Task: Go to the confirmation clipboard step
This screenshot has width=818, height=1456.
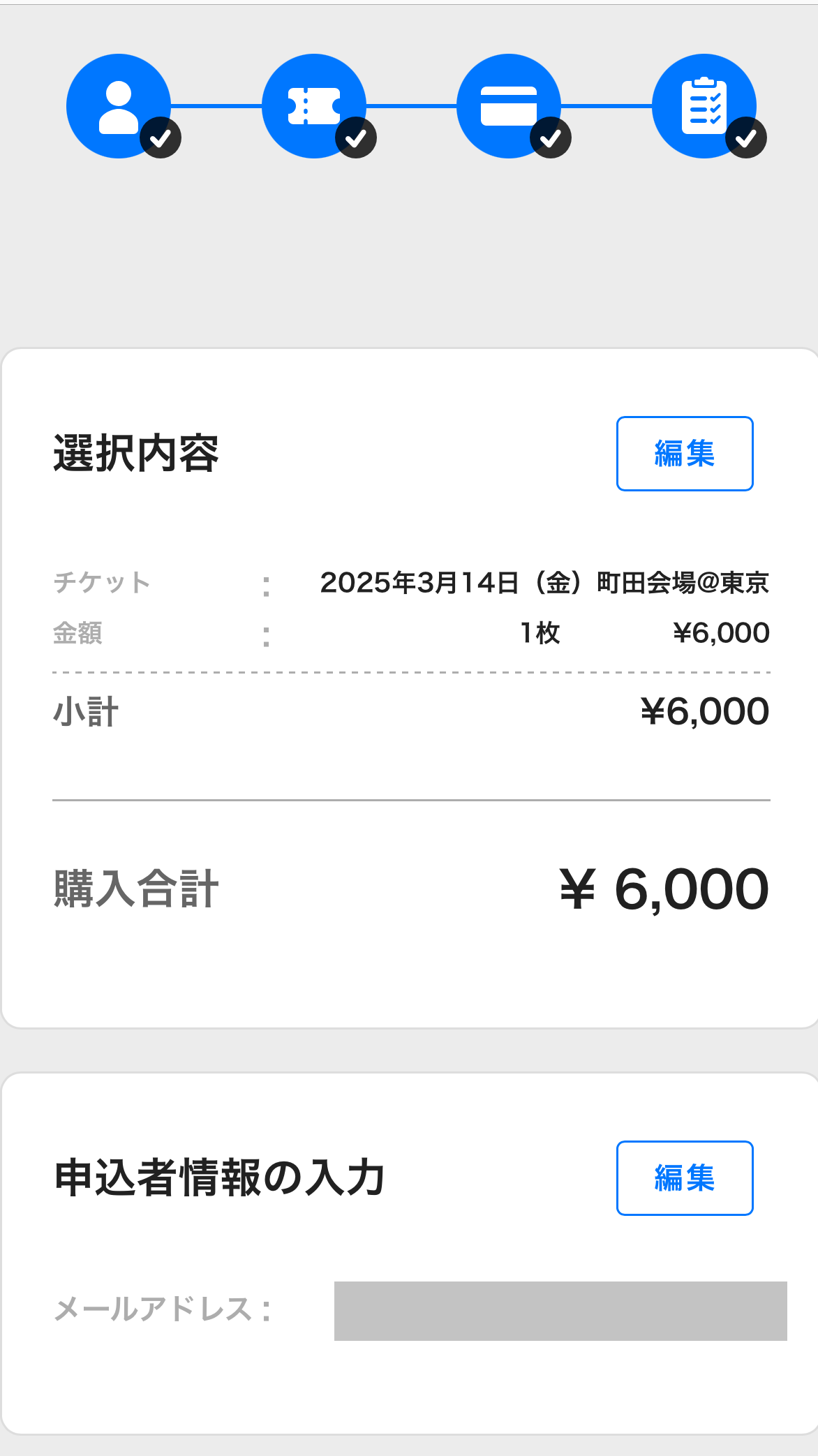Action: [704, 106]
